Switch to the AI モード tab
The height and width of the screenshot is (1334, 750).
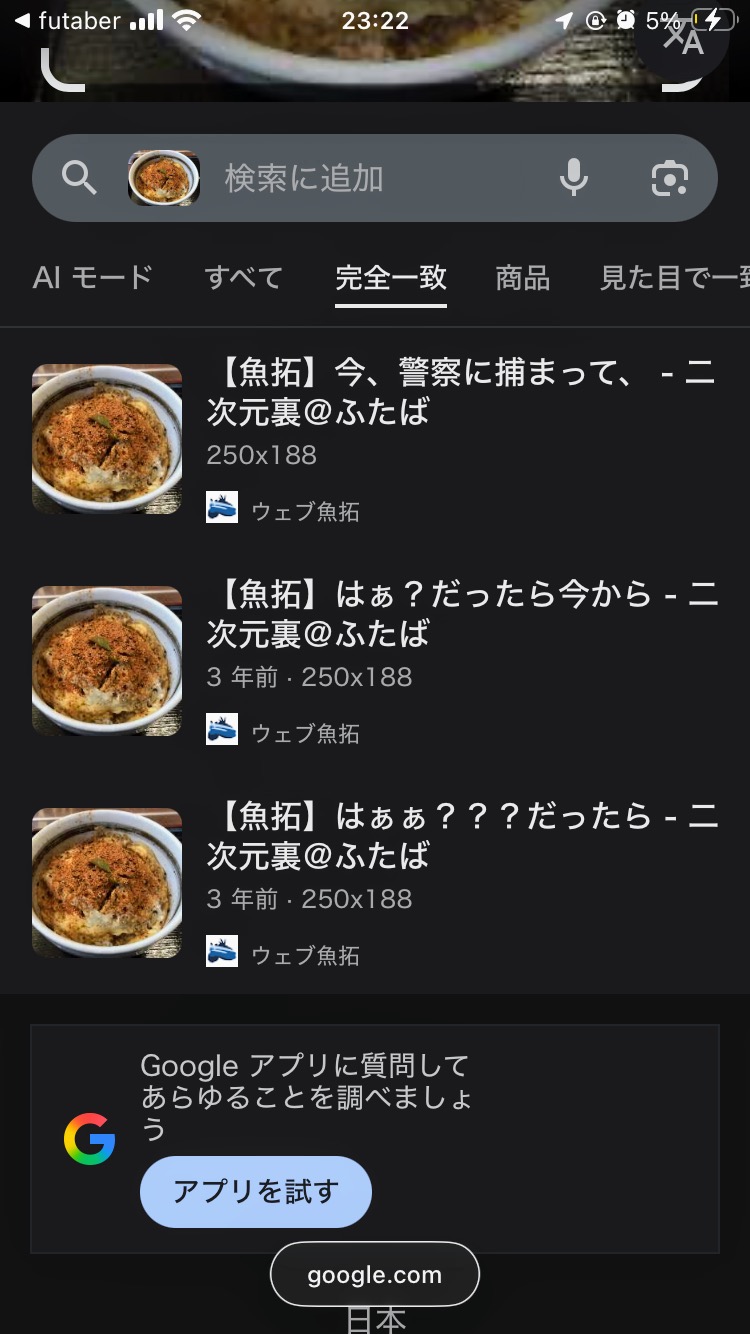[x=92, y=277]
